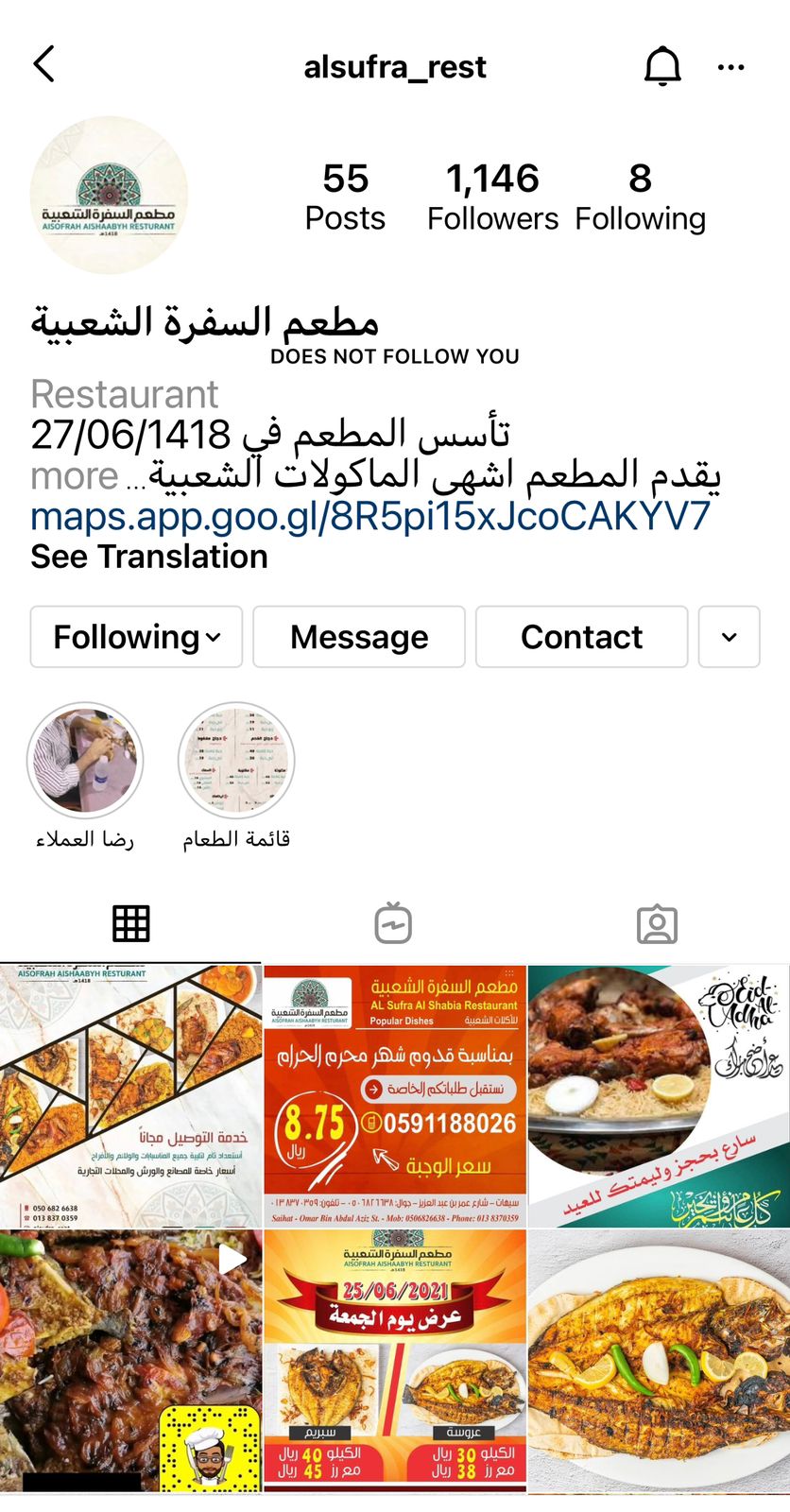View the profile picture of the restaurant

pos(110,196)
